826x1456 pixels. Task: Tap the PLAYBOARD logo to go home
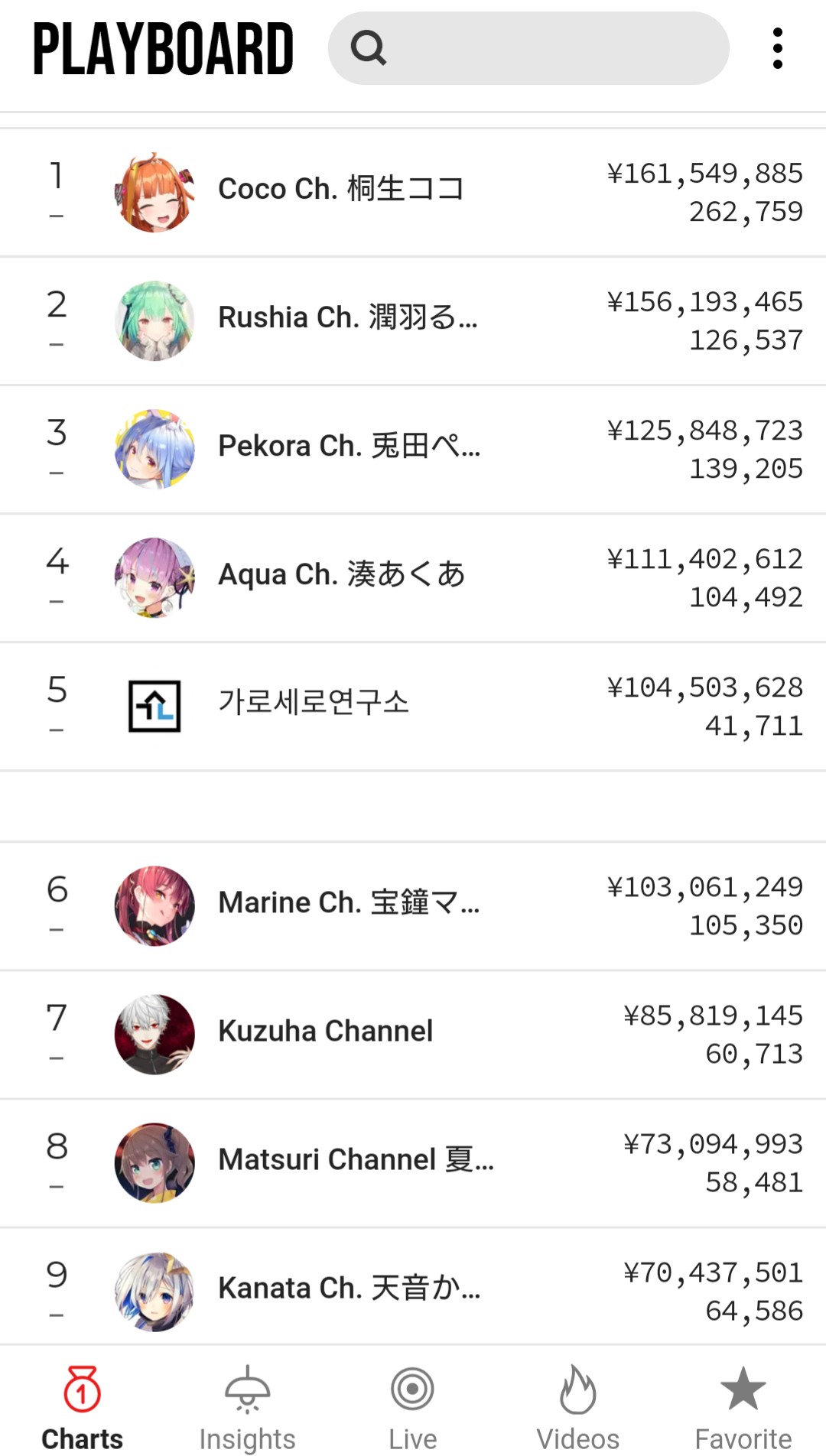coord(163,49)
